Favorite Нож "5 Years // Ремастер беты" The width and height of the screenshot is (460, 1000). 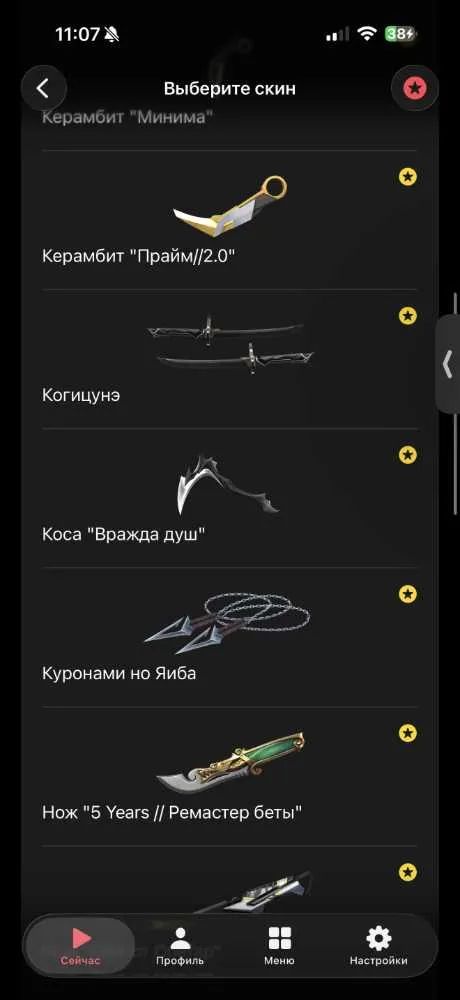click(x=408, y=733)
